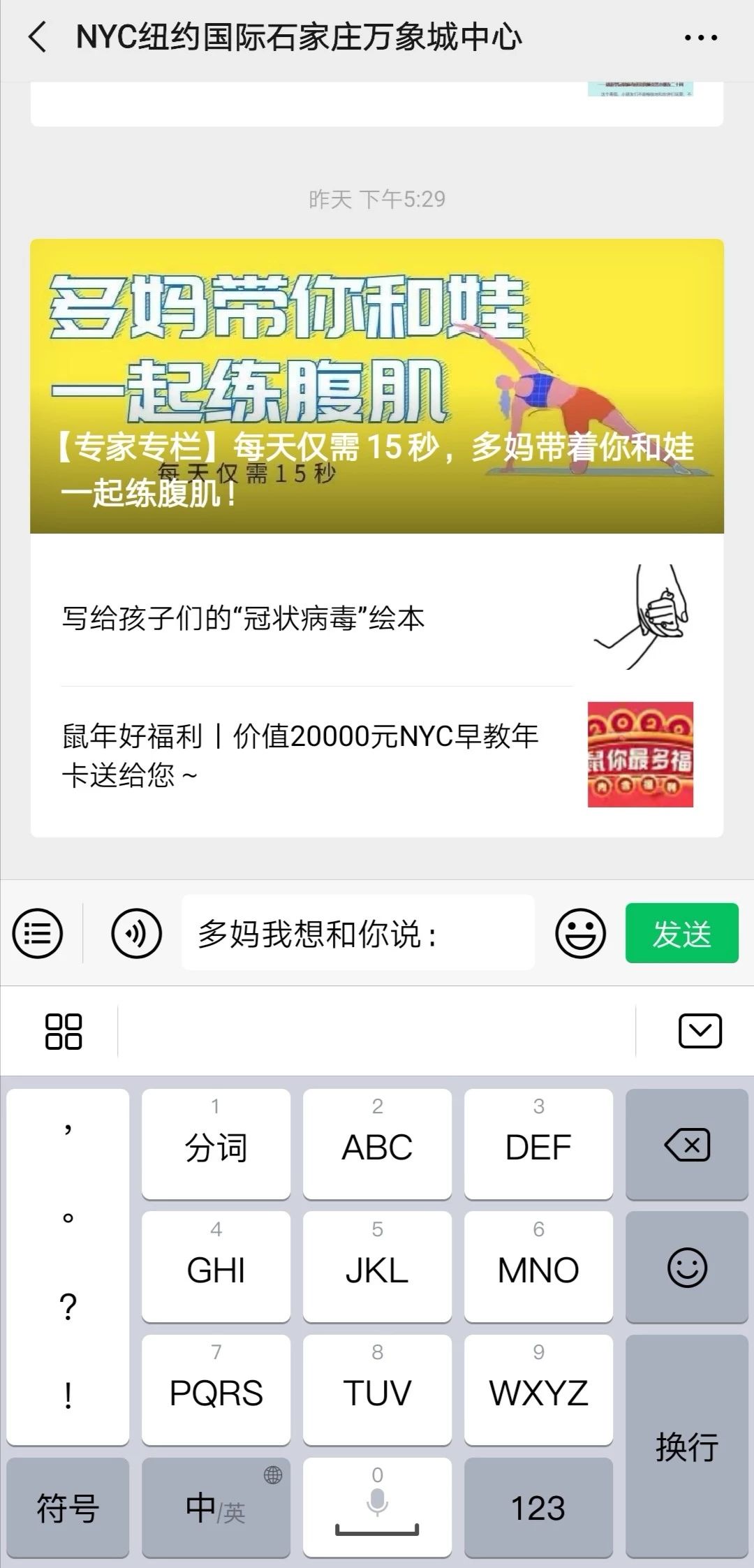
Task: Switch to voice input mode
Action: point(136,933)
